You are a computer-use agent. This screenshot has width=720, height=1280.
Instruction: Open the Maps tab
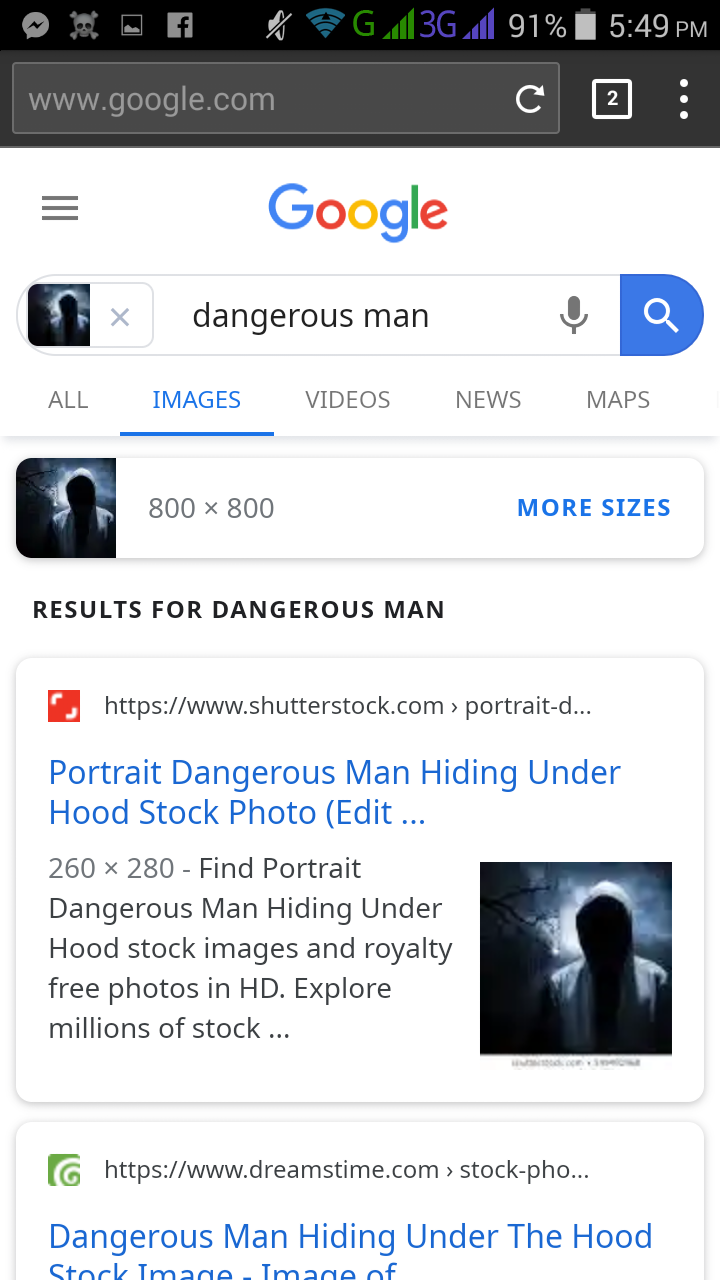tap(618, 400)
